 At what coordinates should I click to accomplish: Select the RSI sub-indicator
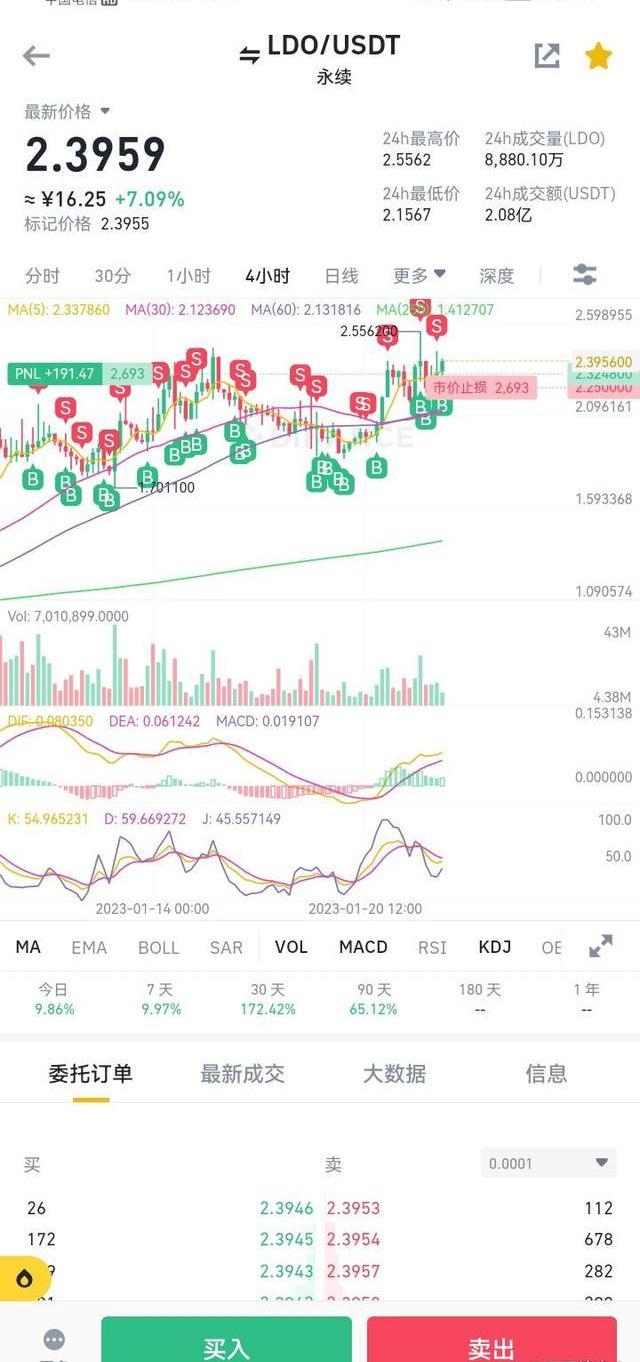(x=432, y=947)
